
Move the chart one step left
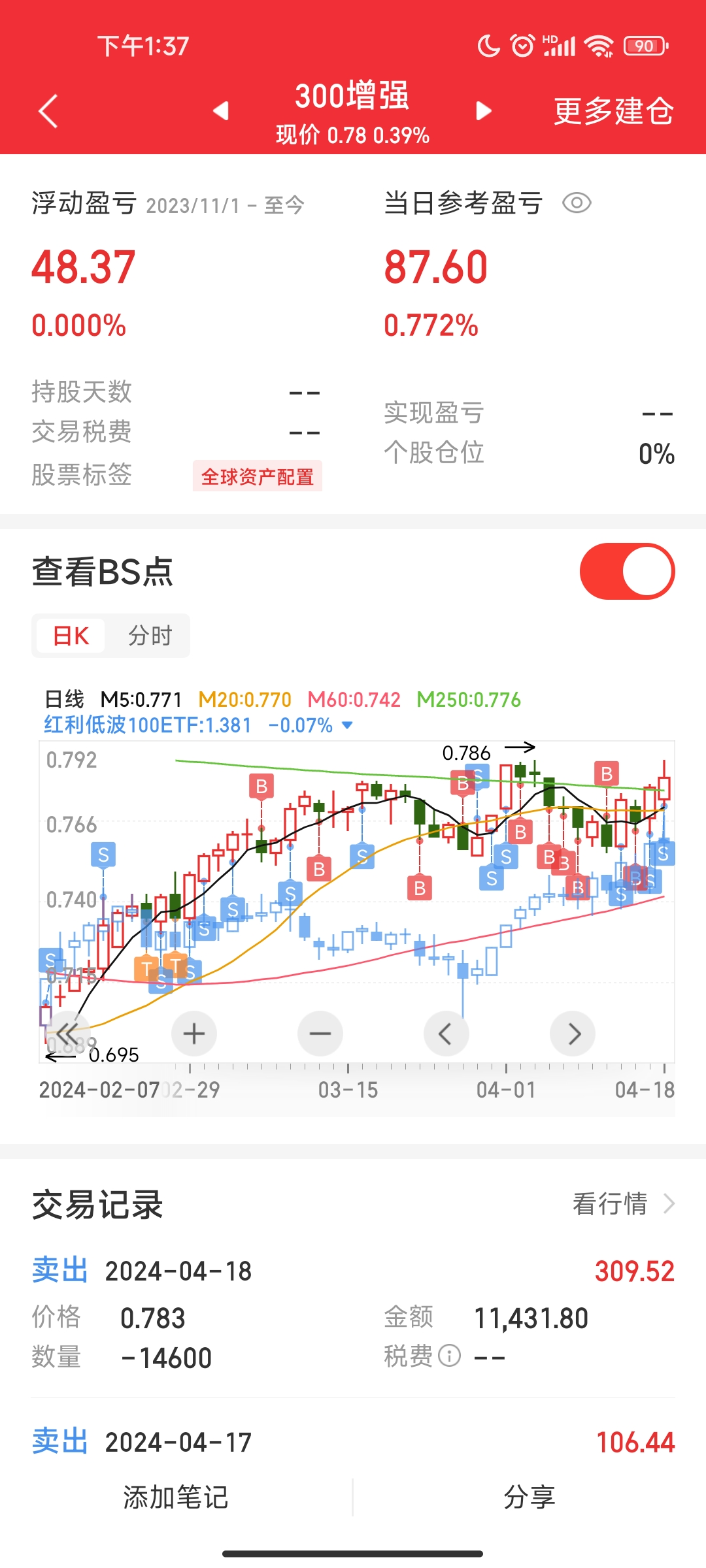click(446, 1034)
